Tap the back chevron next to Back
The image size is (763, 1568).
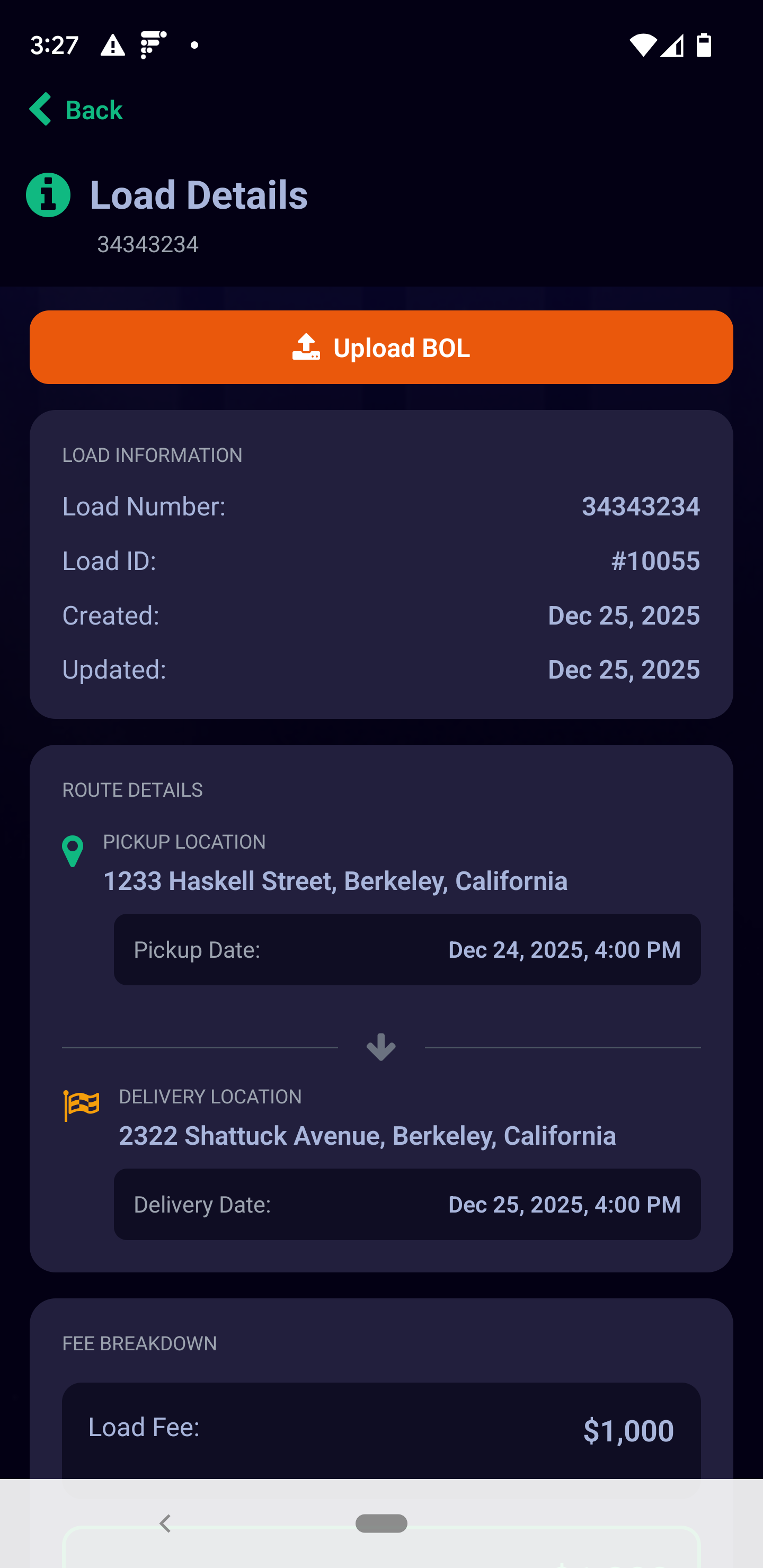pyautogui.click(x=40, y=110)
